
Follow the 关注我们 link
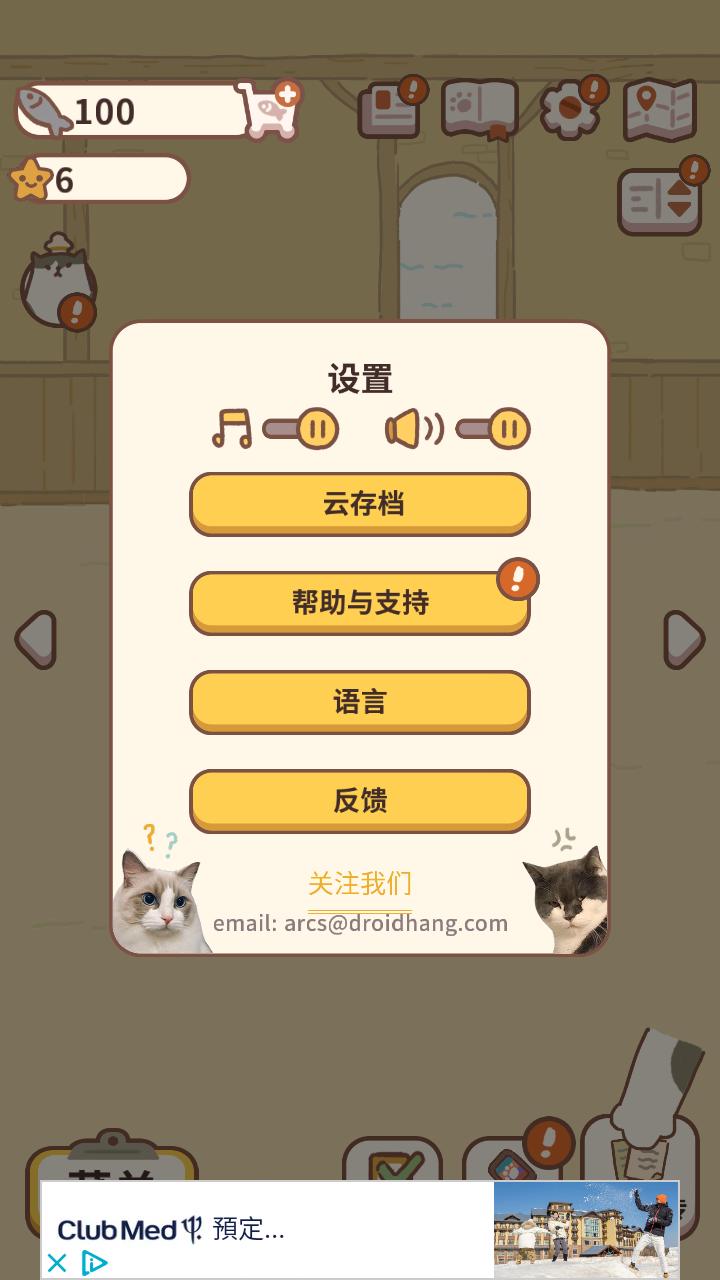coord(359,884)
